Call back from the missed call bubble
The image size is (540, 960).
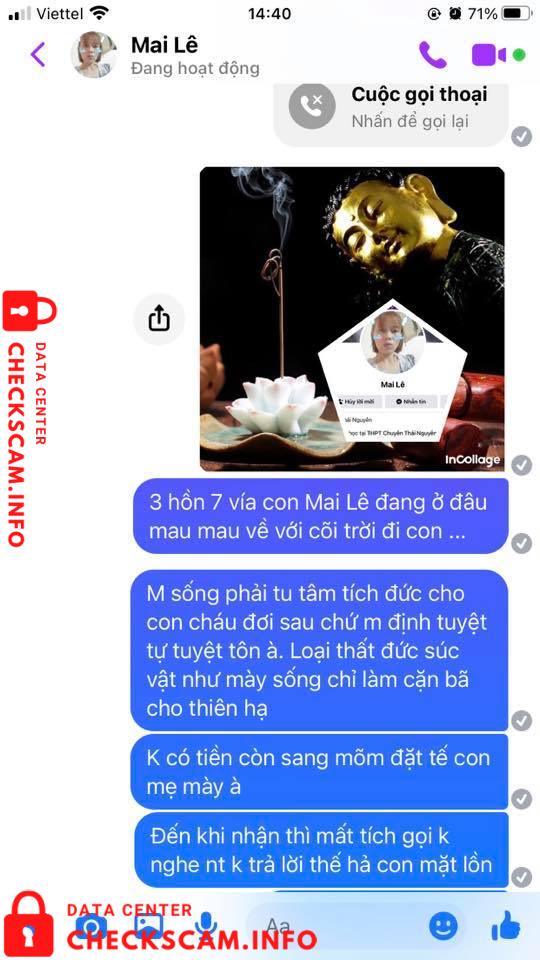coord(390,109)
